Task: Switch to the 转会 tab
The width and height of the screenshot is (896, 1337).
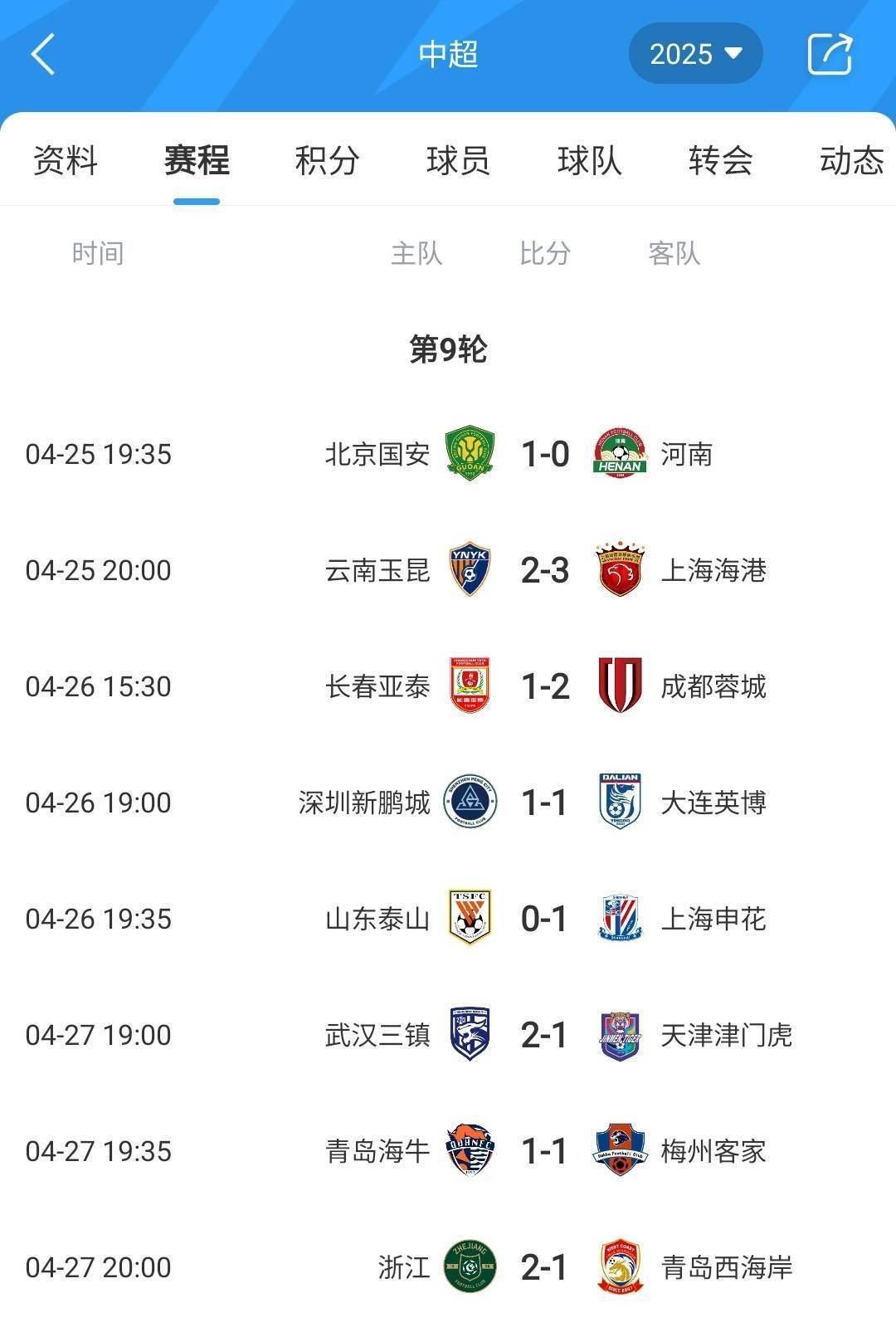Action: point(720,160)
